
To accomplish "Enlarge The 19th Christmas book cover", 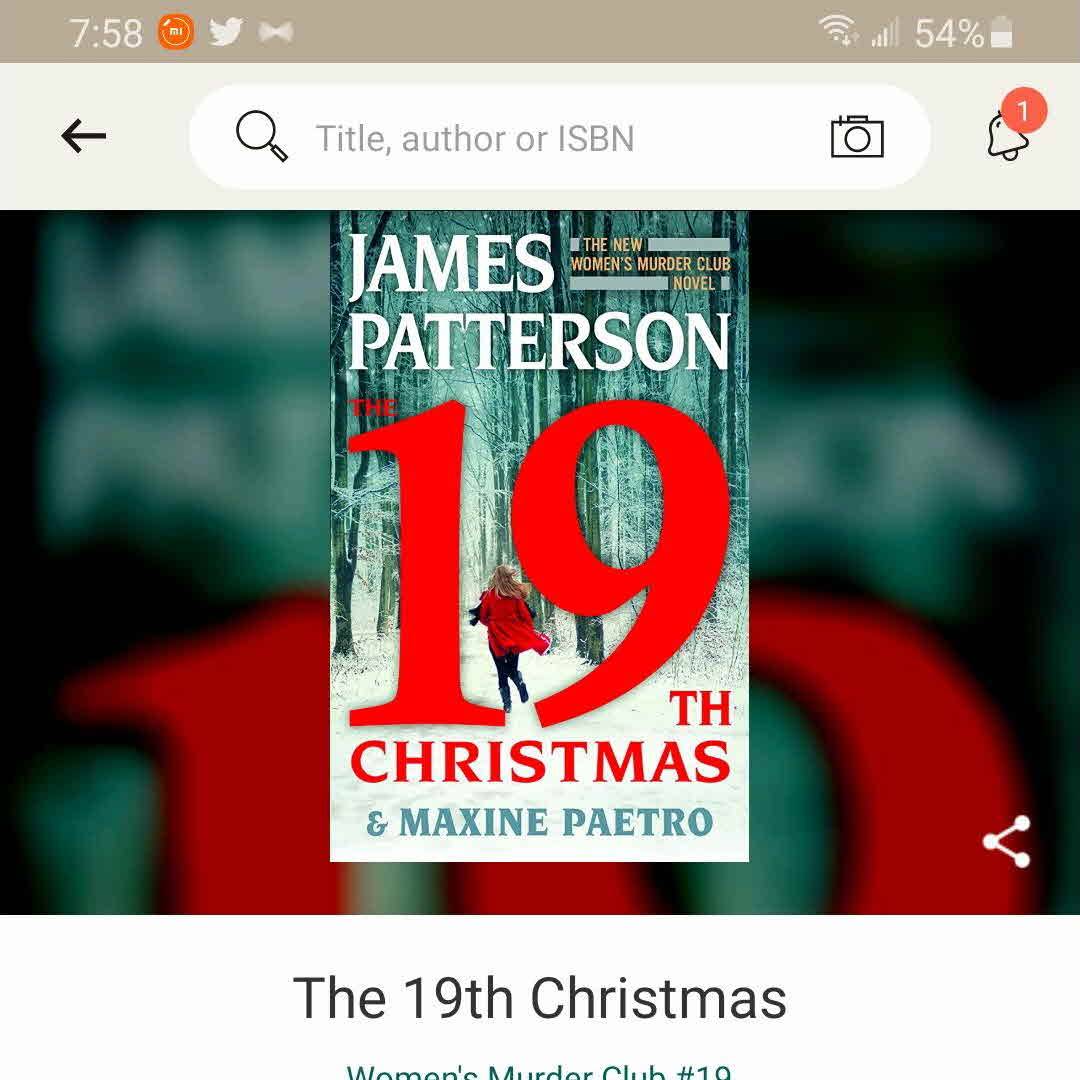I will 539,536.
